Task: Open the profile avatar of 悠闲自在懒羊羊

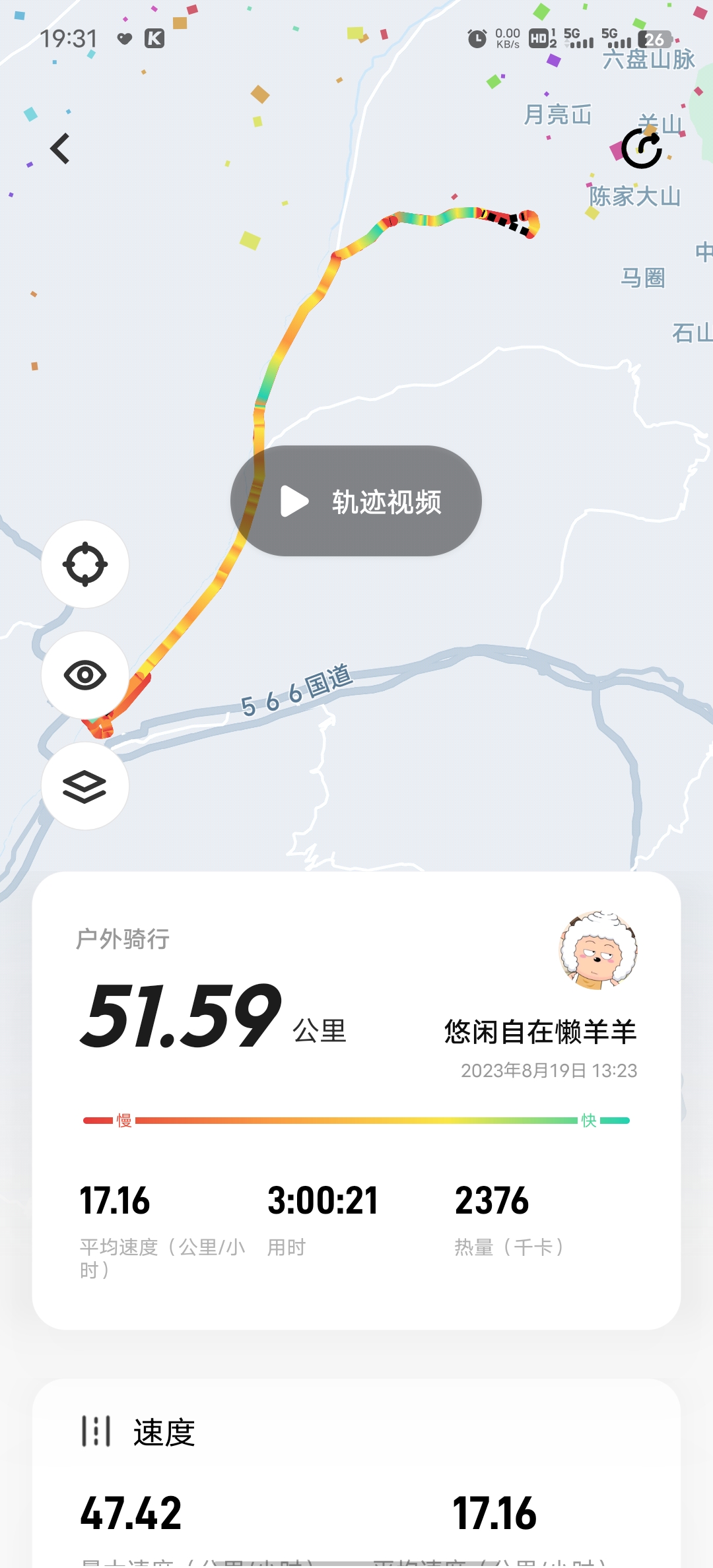Action: [599, 950]
